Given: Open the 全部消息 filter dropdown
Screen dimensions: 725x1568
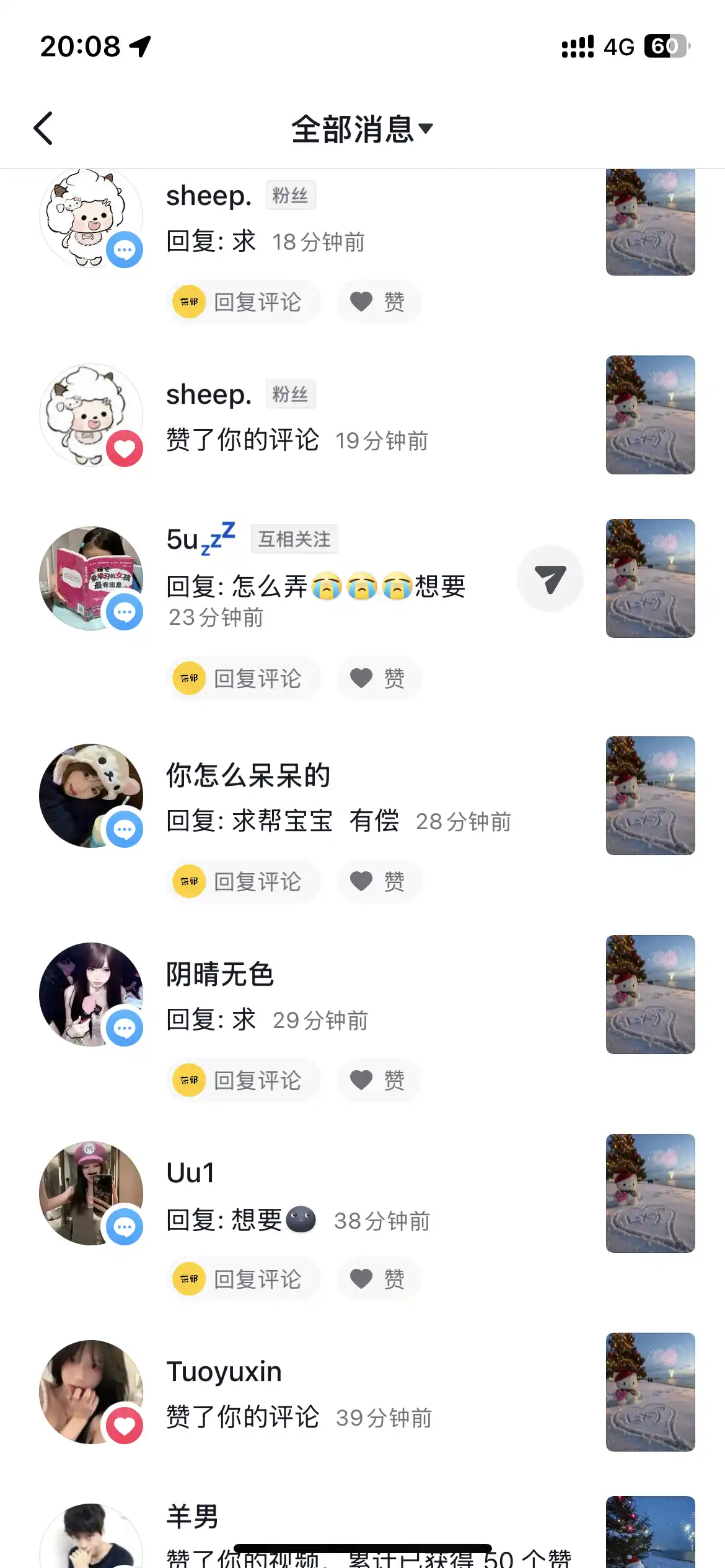Looking at the screenshot, I should coord(362,129).
